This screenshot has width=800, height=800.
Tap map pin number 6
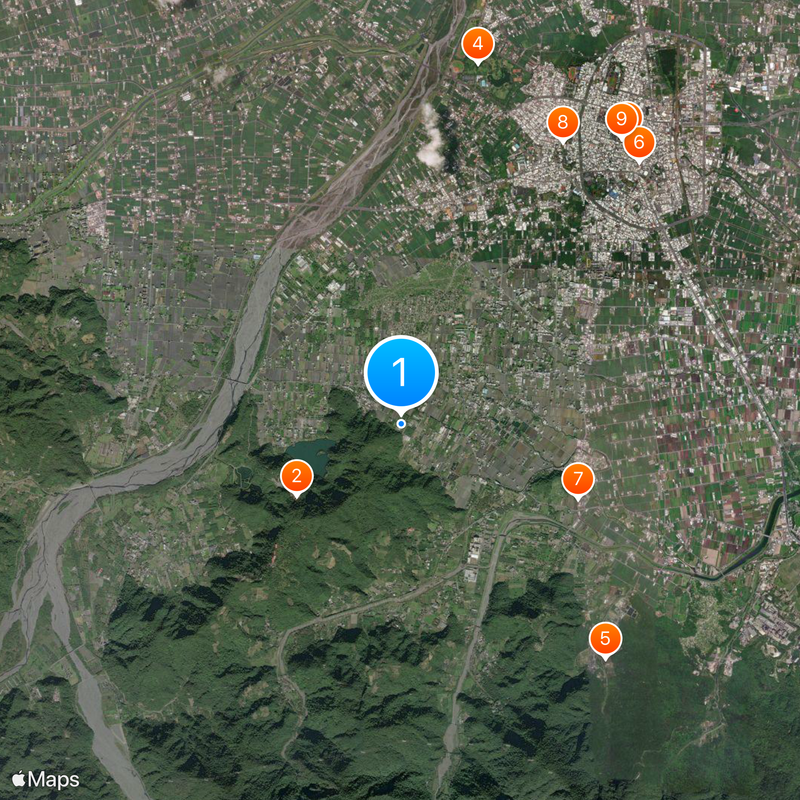[640, 142]
